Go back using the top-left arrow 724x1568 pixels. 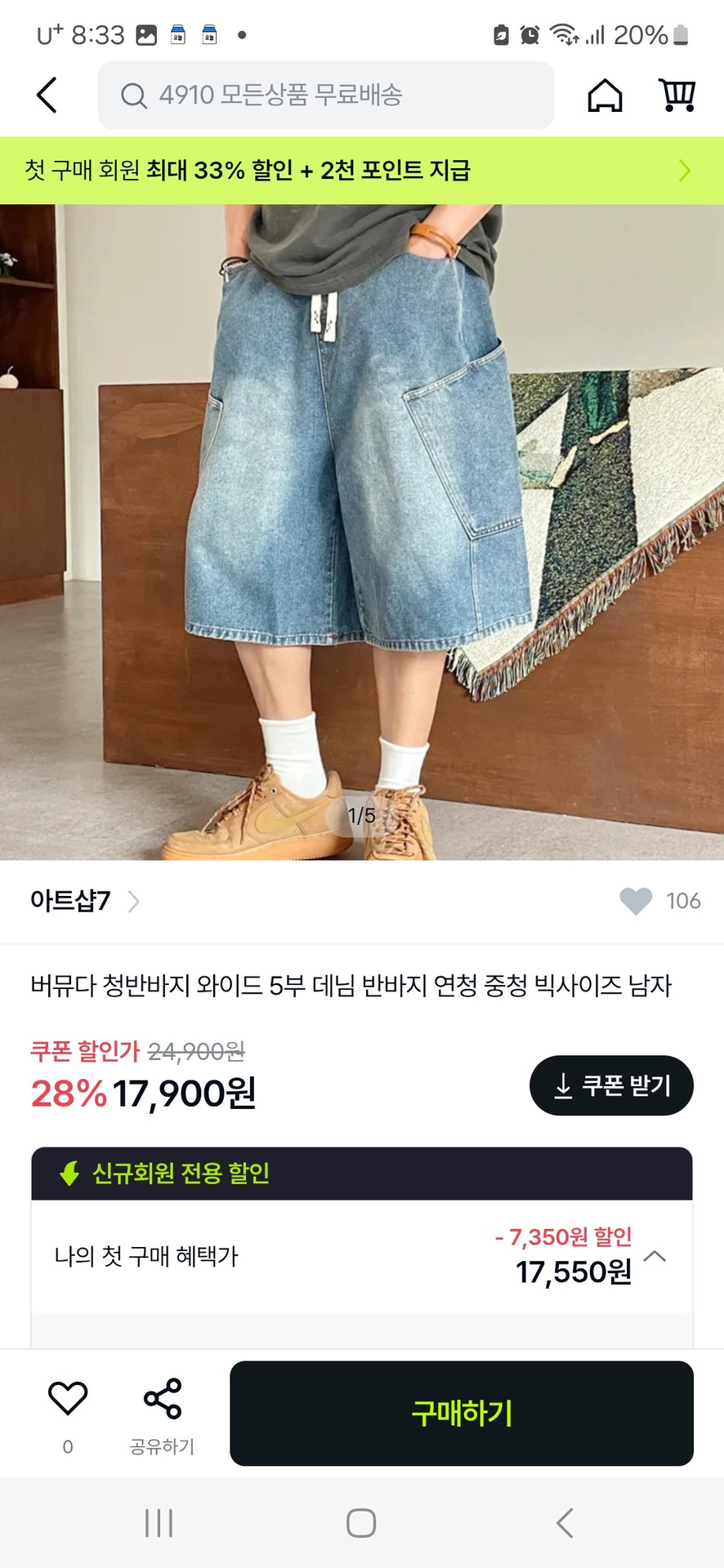coord(47,95)
